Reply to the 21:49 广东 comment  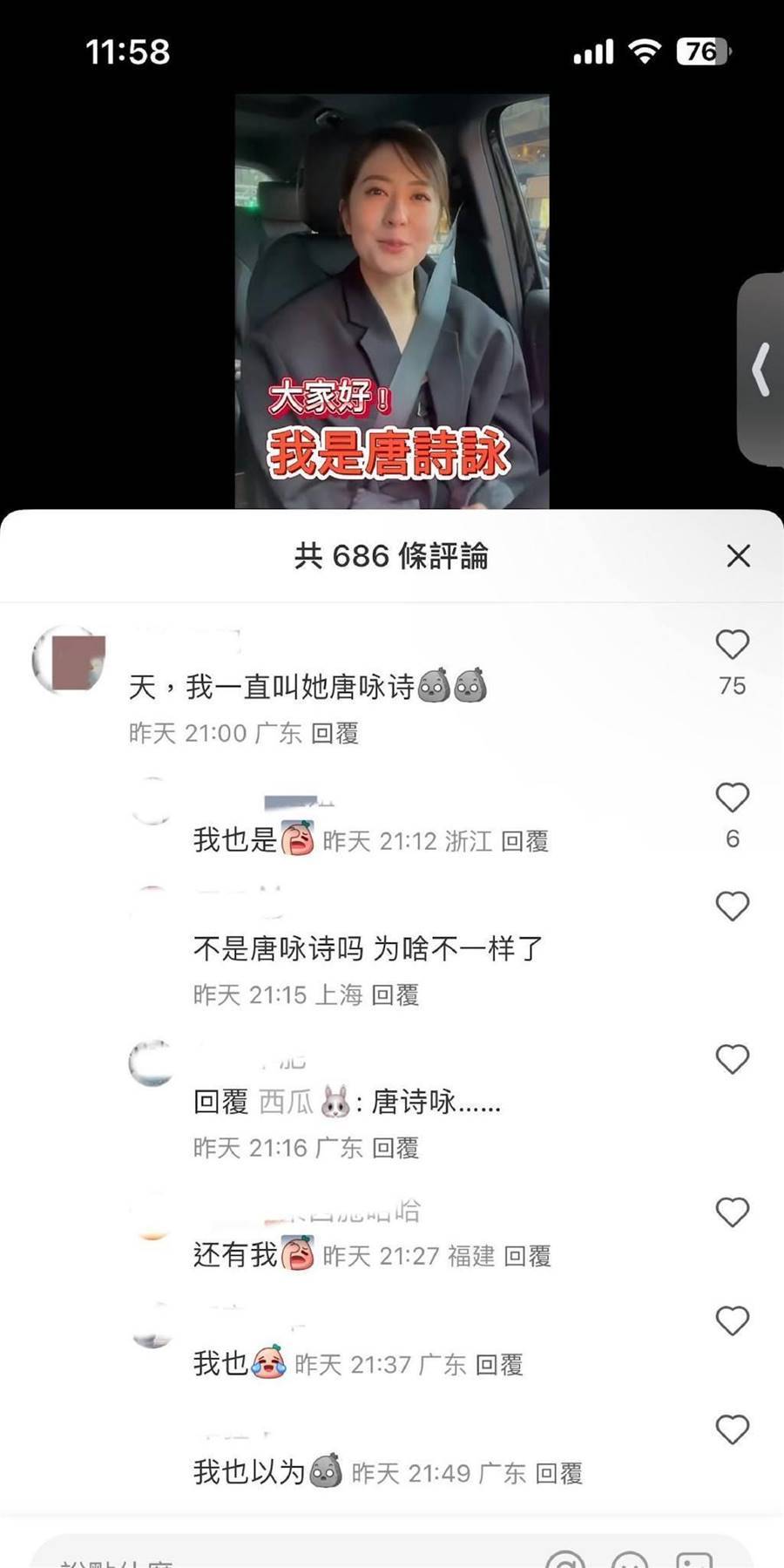point(558,1474)
